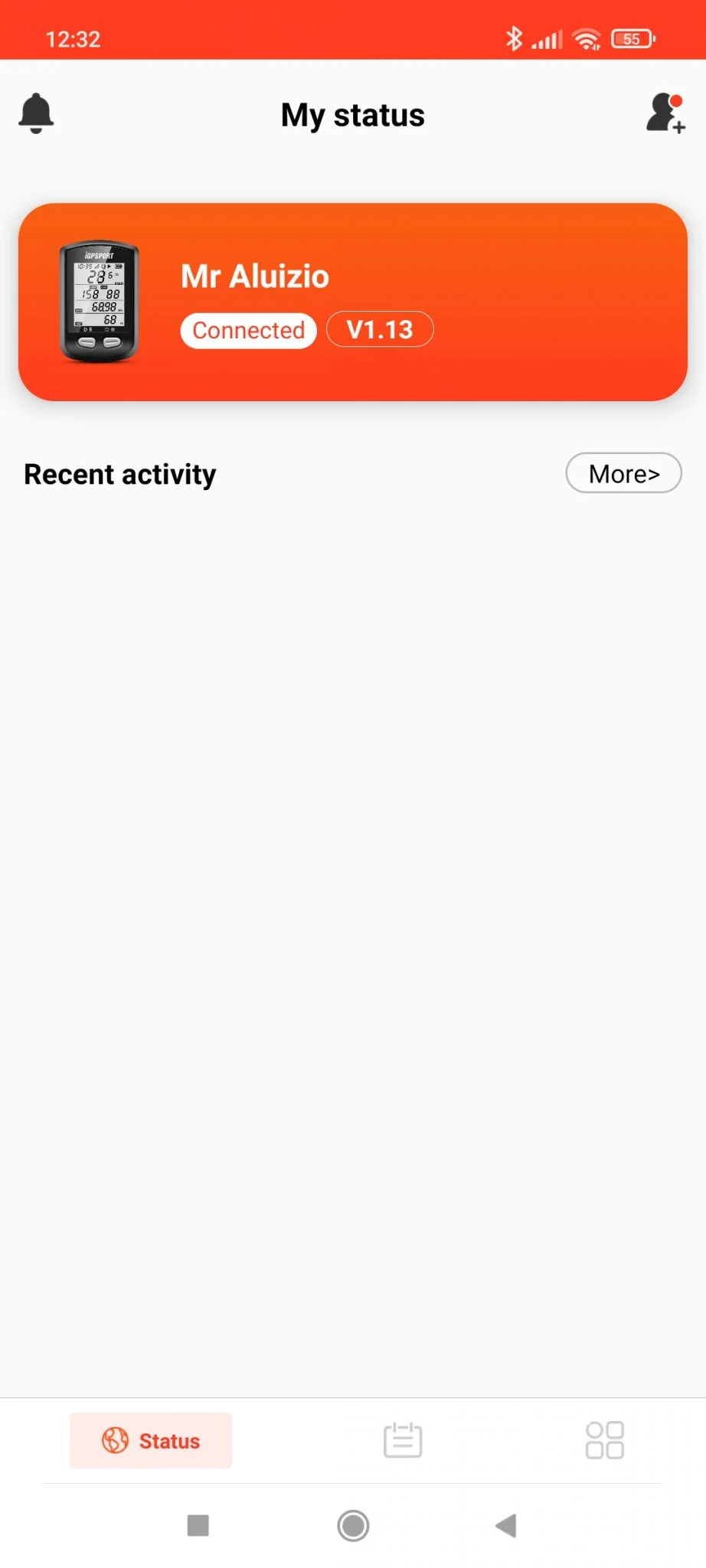
Task: Go to the system home screen
Action: 353,1525
